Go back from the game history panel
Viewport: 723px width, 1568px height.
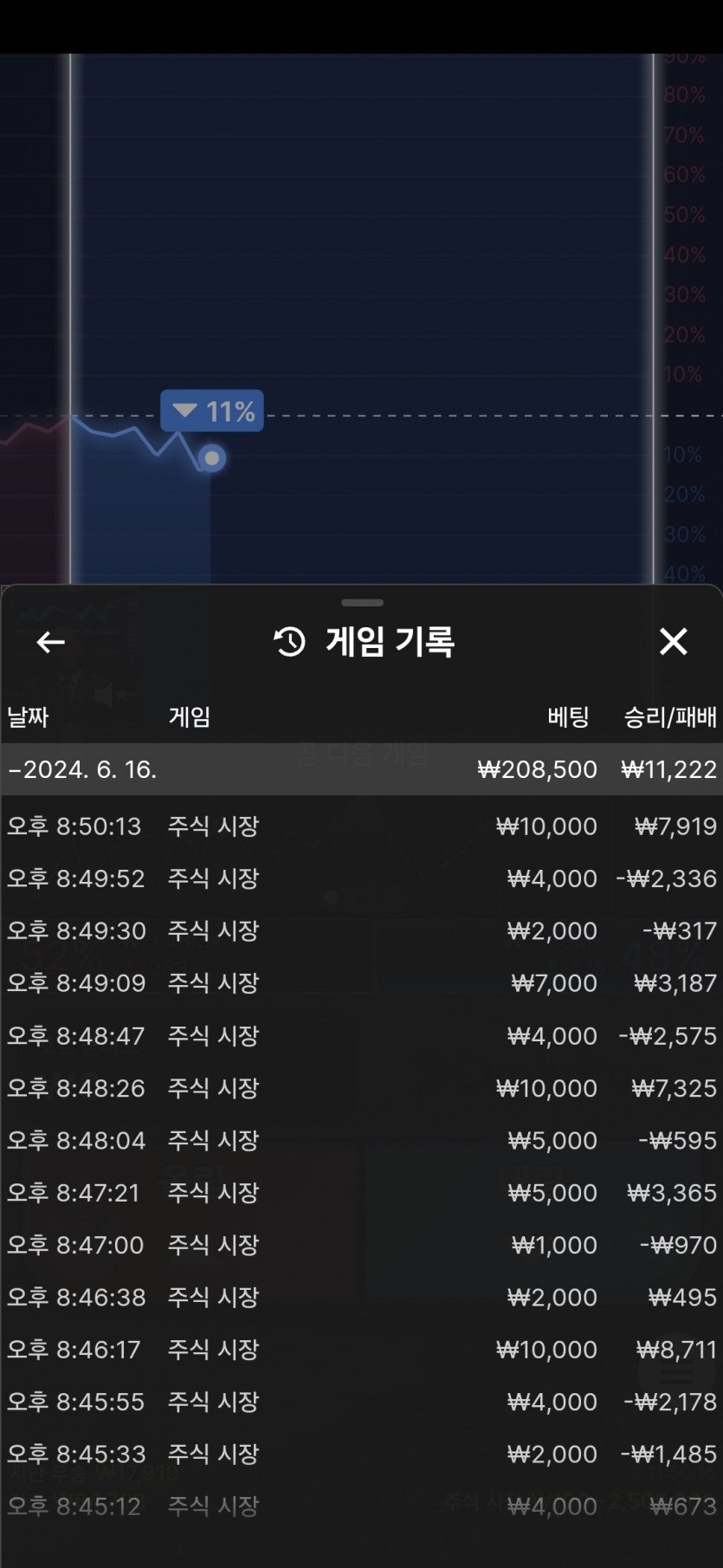pos(50,642)
